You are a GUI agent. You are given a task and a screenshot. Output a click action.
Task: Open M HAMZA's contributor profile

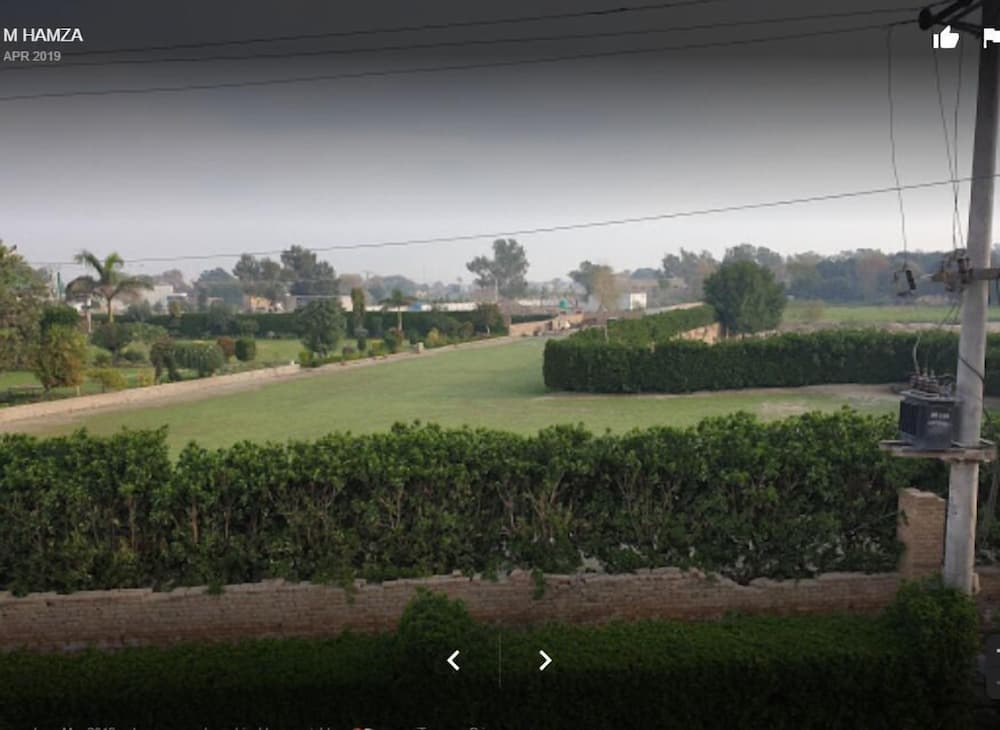point(43,35)
